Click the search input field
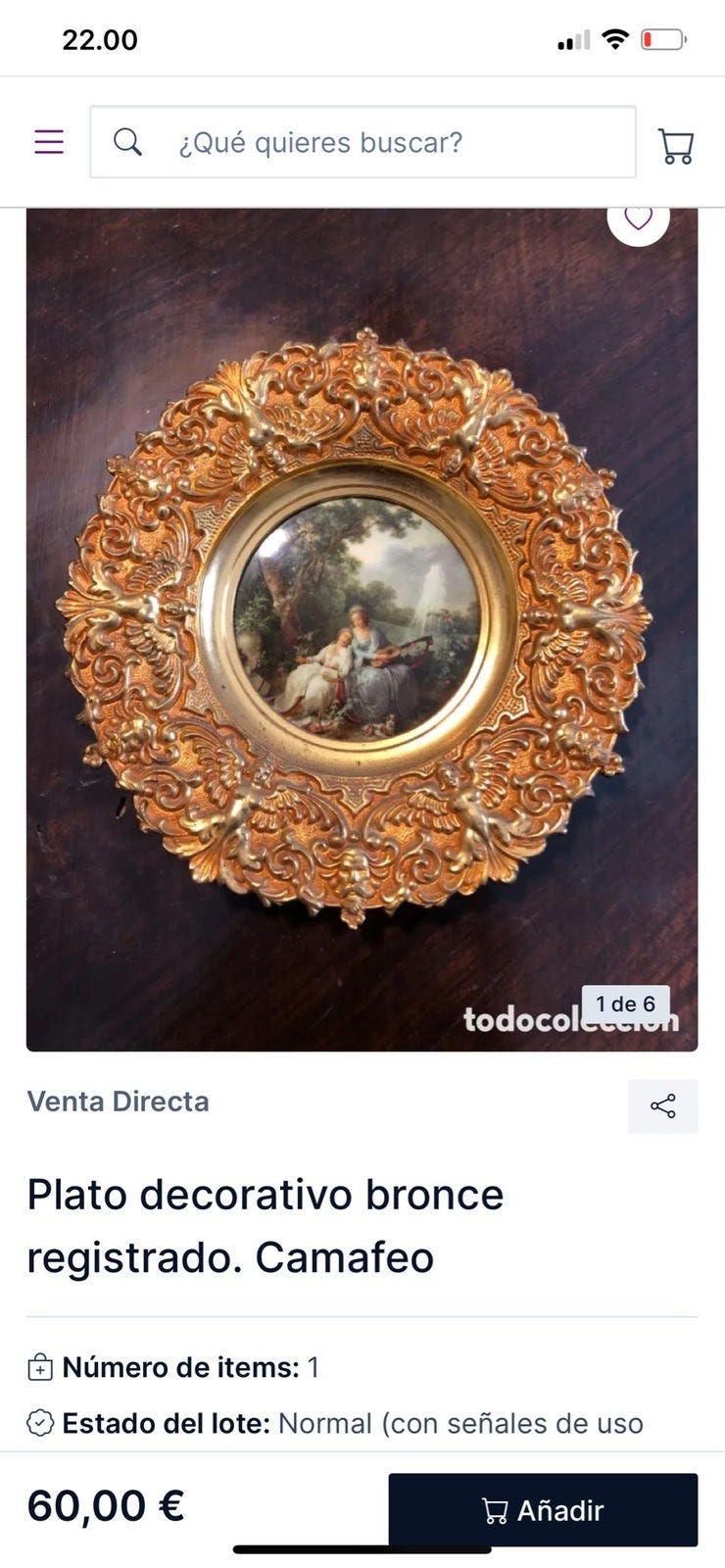Image resolution: width=725 pixels, height=1568 pixels. coord(362,142)
